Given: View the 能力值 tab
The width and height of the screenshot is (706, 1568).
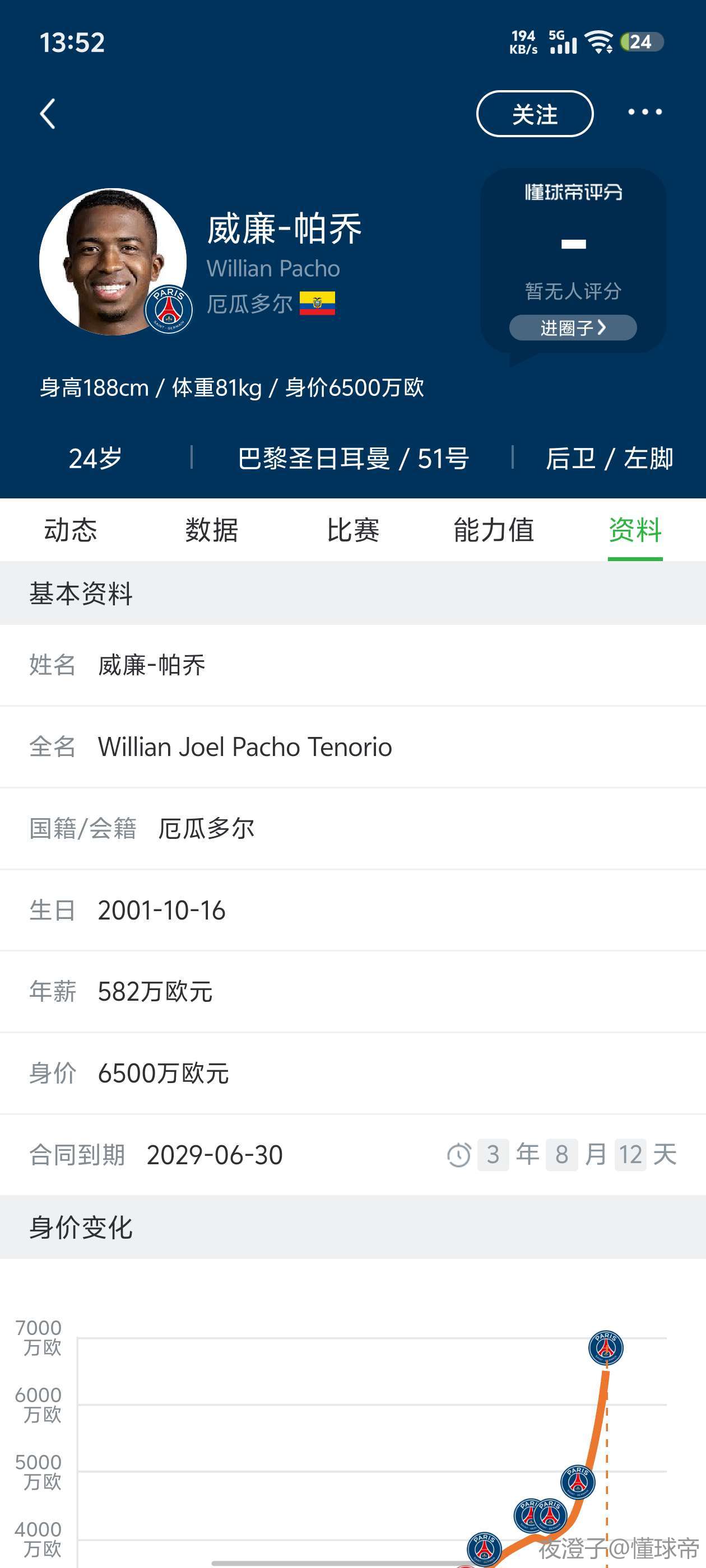Looking at the screenshot, I should point(494,530).
